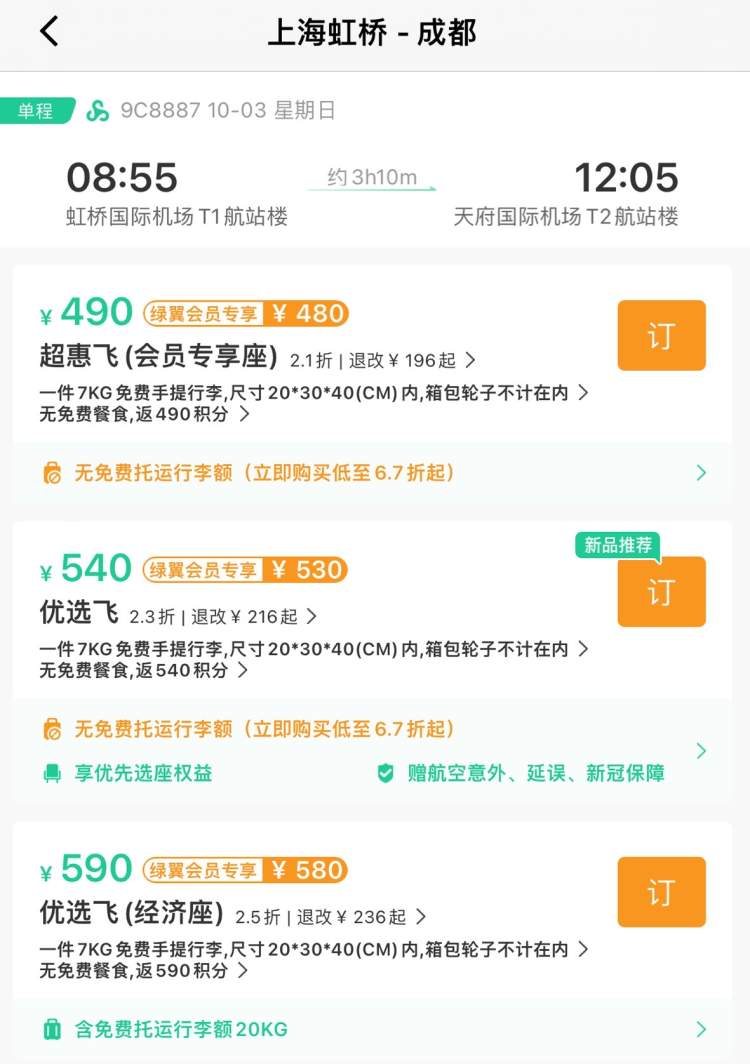Open 返540积分 meal and points details

tap(144, 670)
